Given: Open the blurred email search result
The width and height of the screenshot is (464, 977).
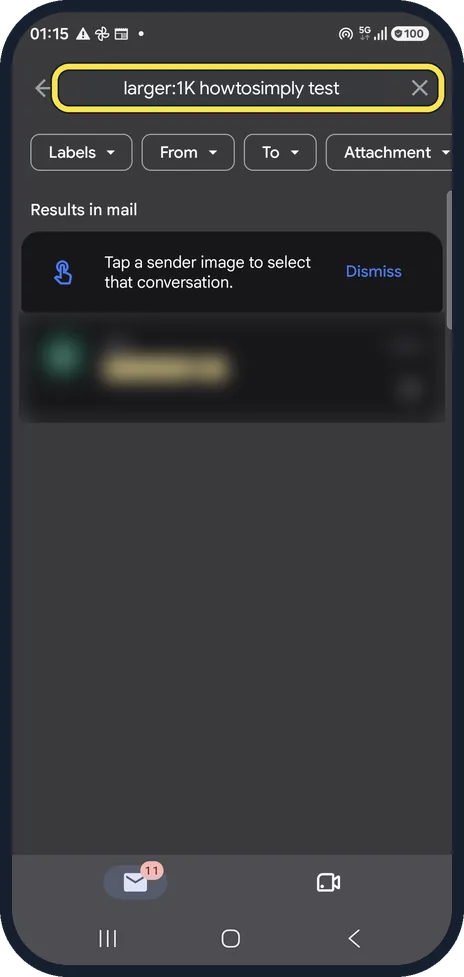Looking at the screenshot, I should [232, 369].
